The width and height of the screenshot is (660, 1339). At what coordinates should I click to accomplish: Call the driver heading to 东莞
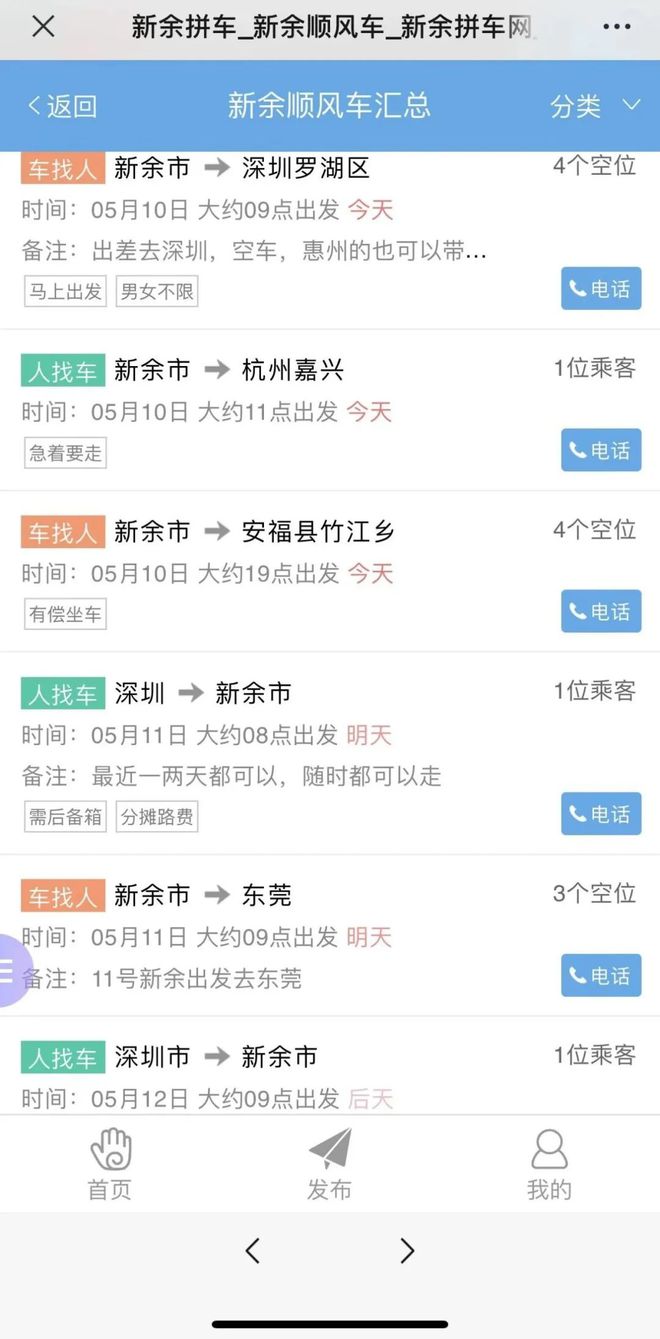601,975
